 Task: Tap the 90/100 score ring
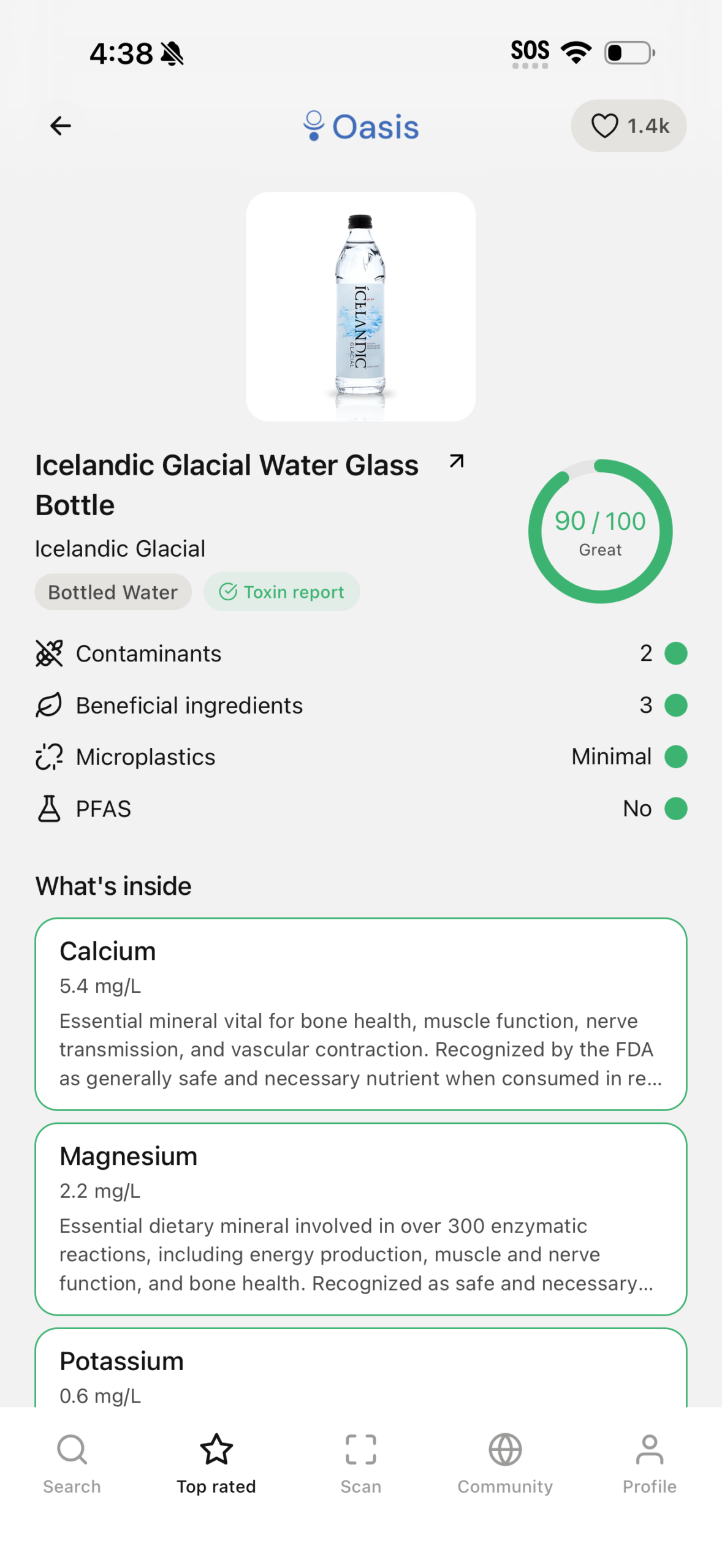click(x=601, y=530)
